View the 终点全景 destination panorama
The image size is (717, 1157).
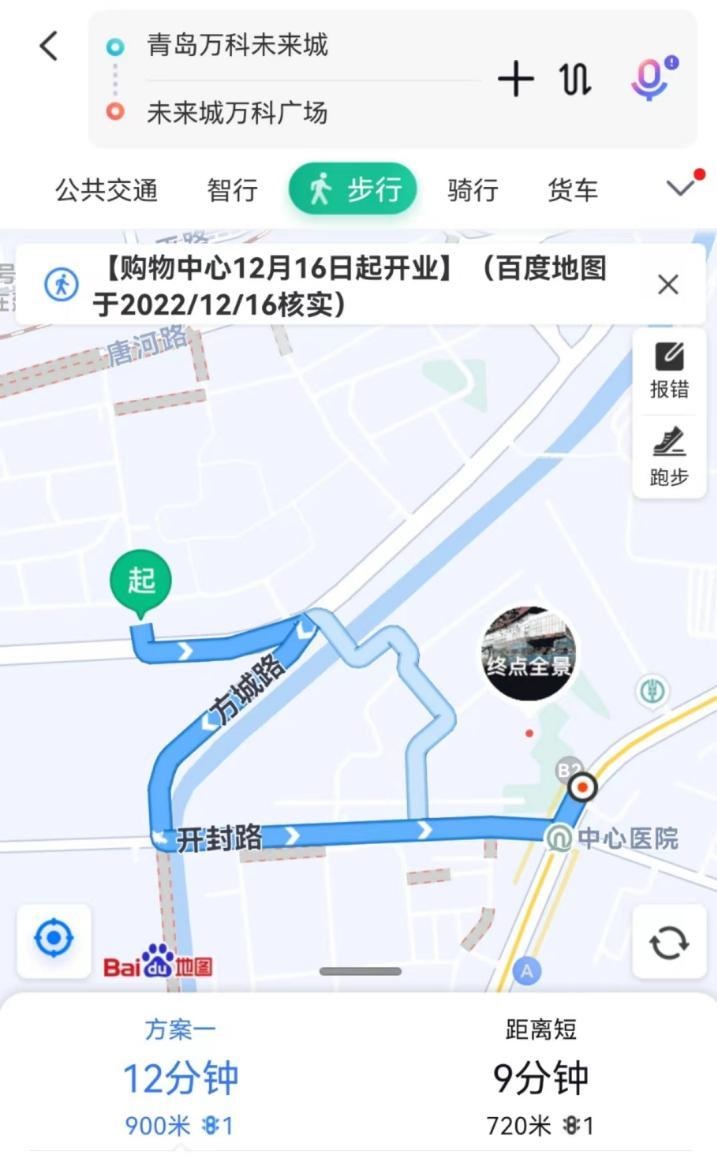(528, 654)
